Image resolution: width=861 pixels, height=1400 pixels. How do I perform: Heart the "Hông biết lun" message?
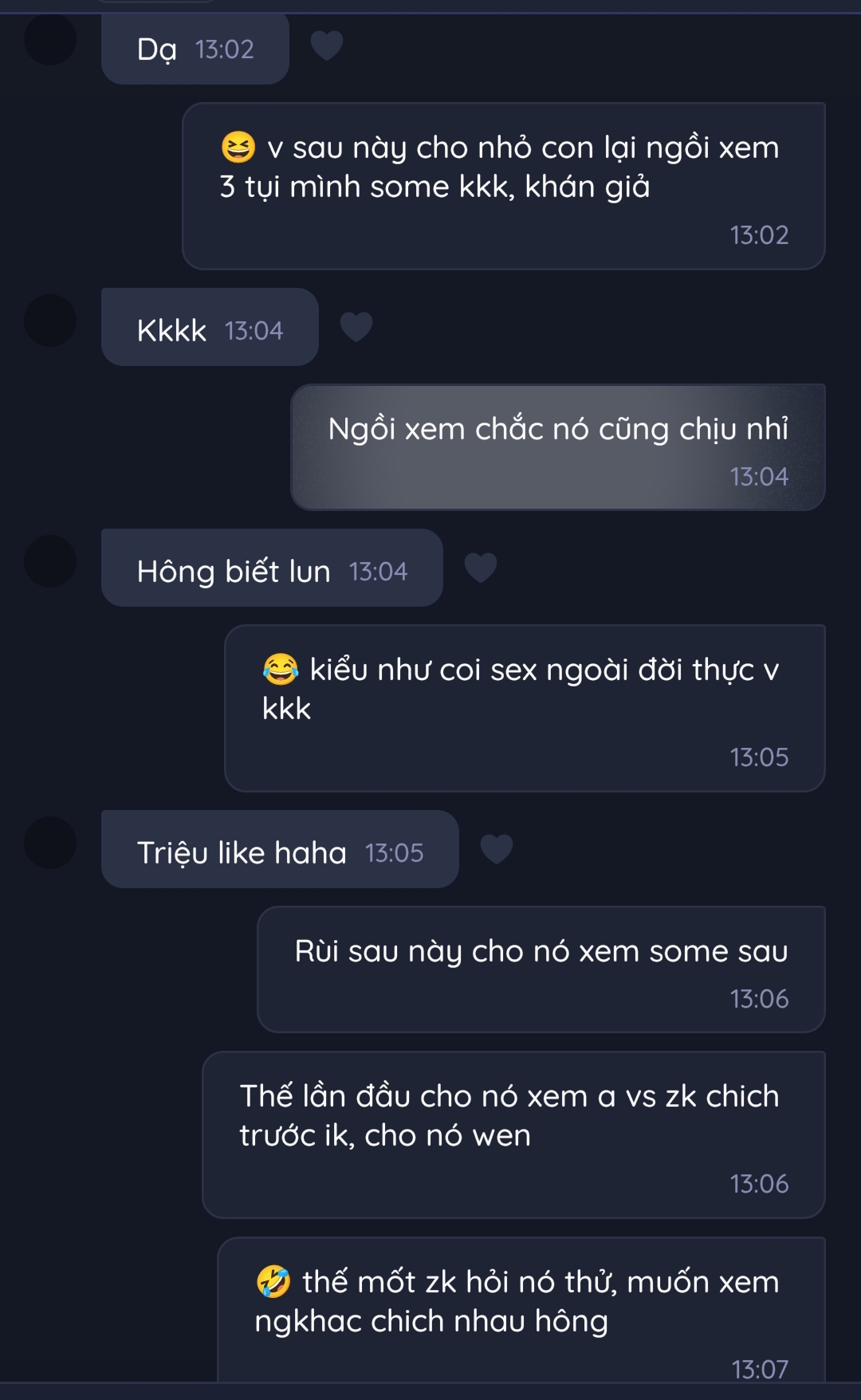[x=480, y=568]
